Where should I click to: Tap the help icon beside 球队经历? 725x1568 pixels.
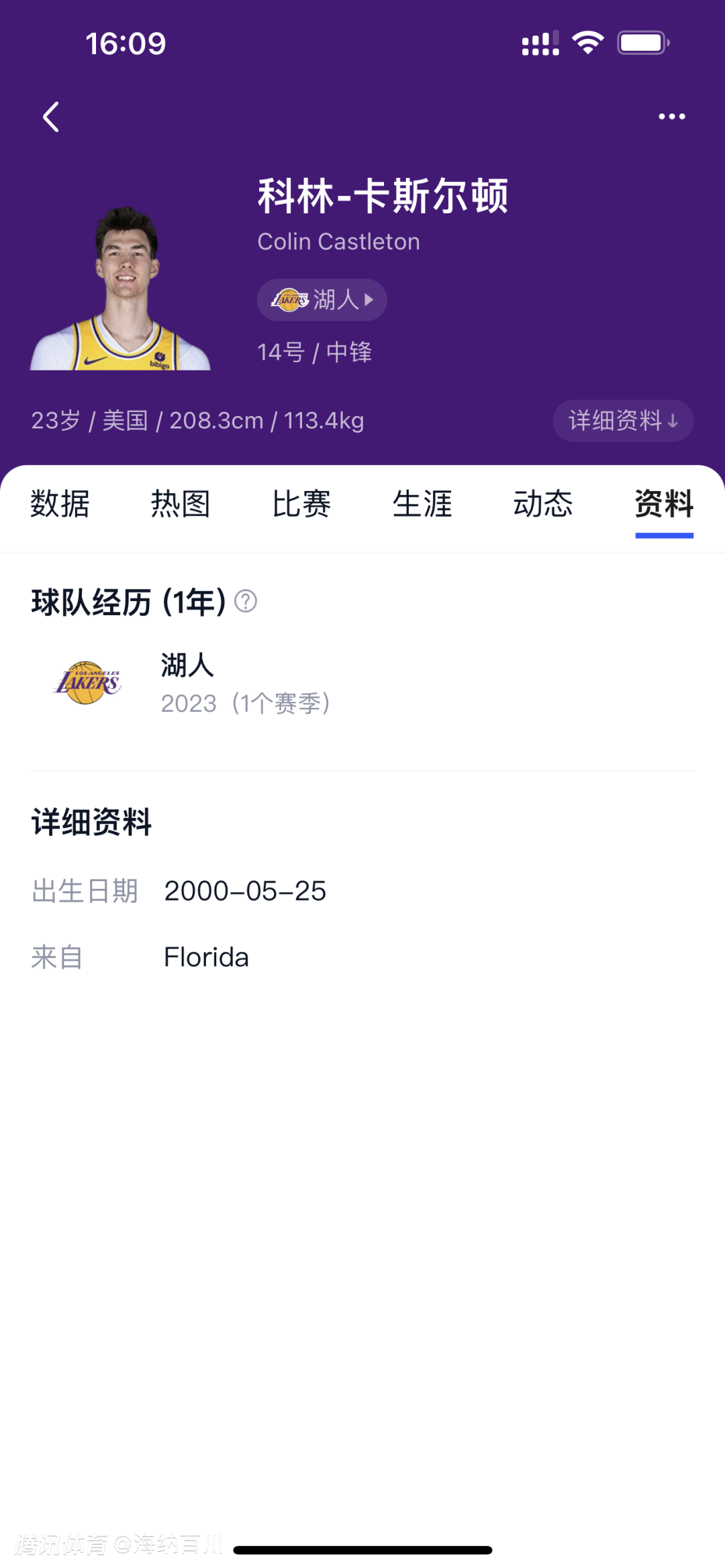click(x=246, y=601)
